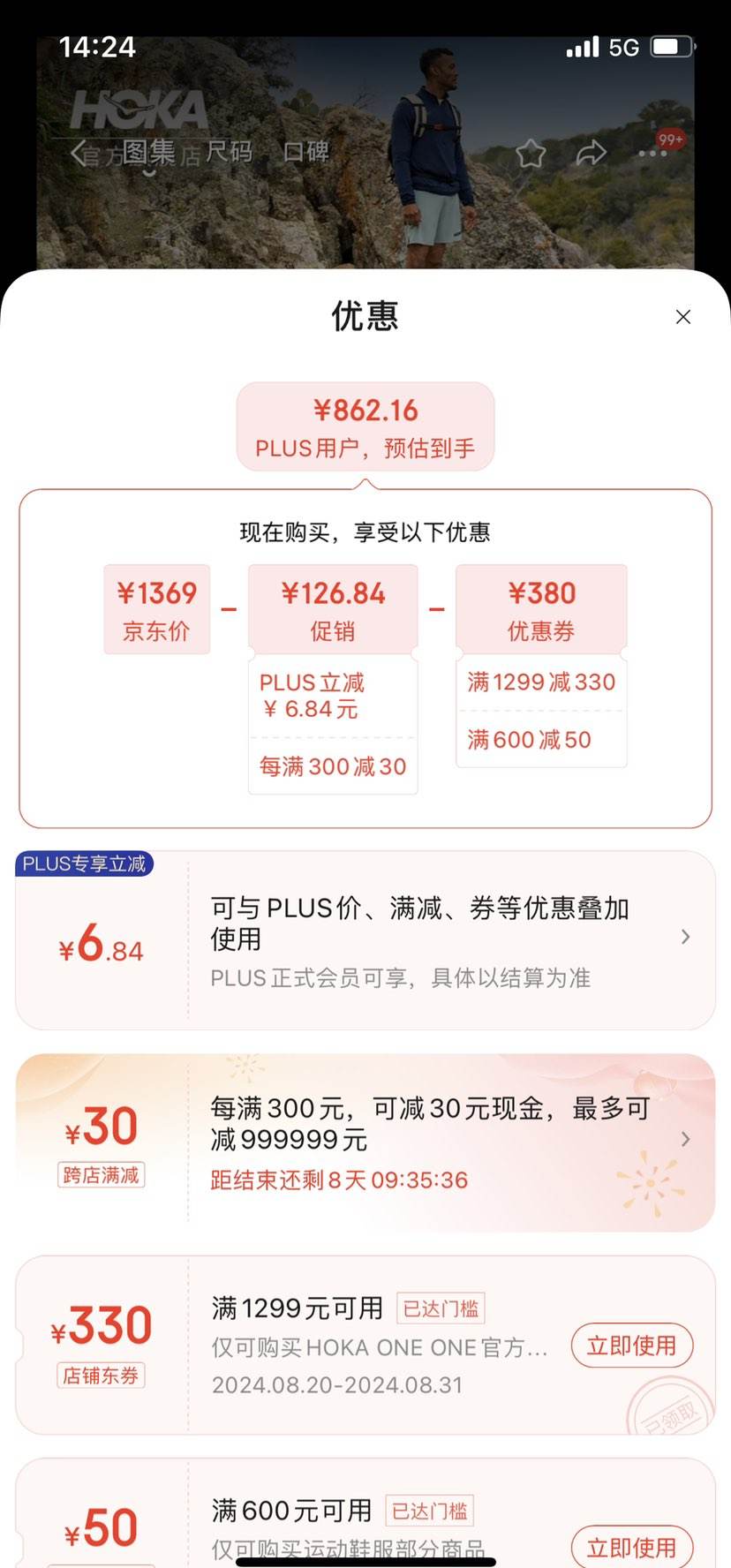Switch to the 尺码 tab
This screenshot has width=731, height=1568.
tap(229, 152)
